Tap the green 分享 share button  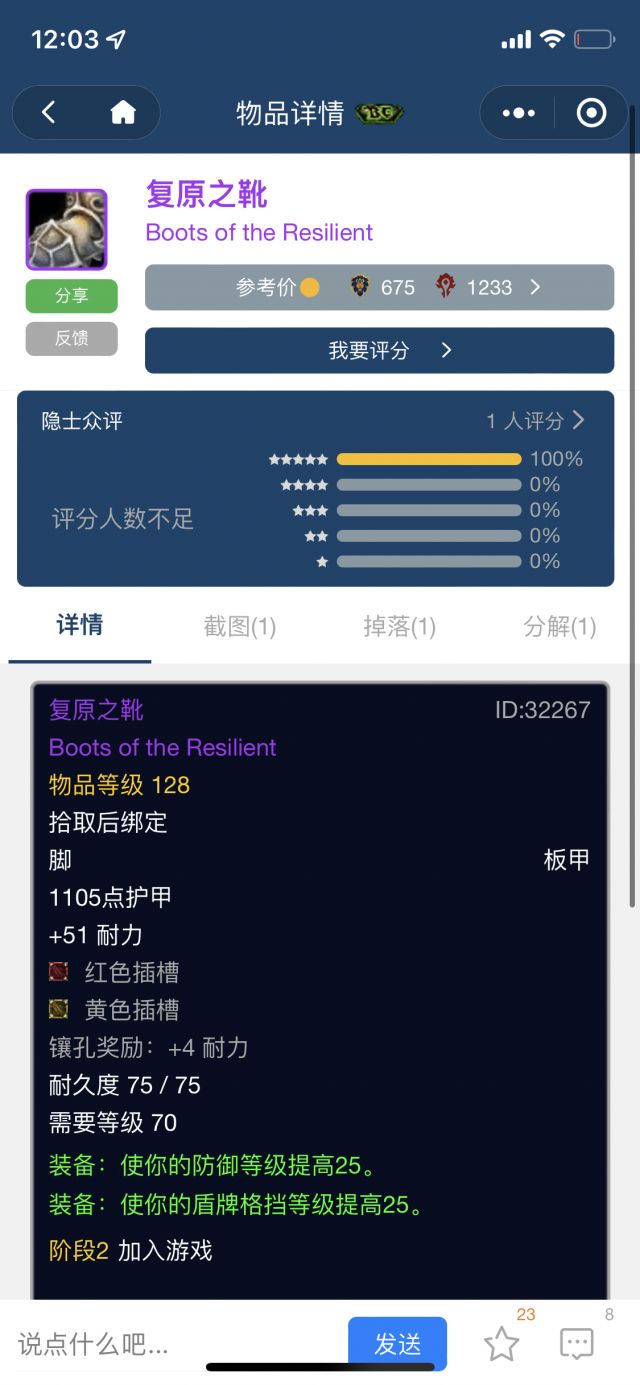[71, 296]
